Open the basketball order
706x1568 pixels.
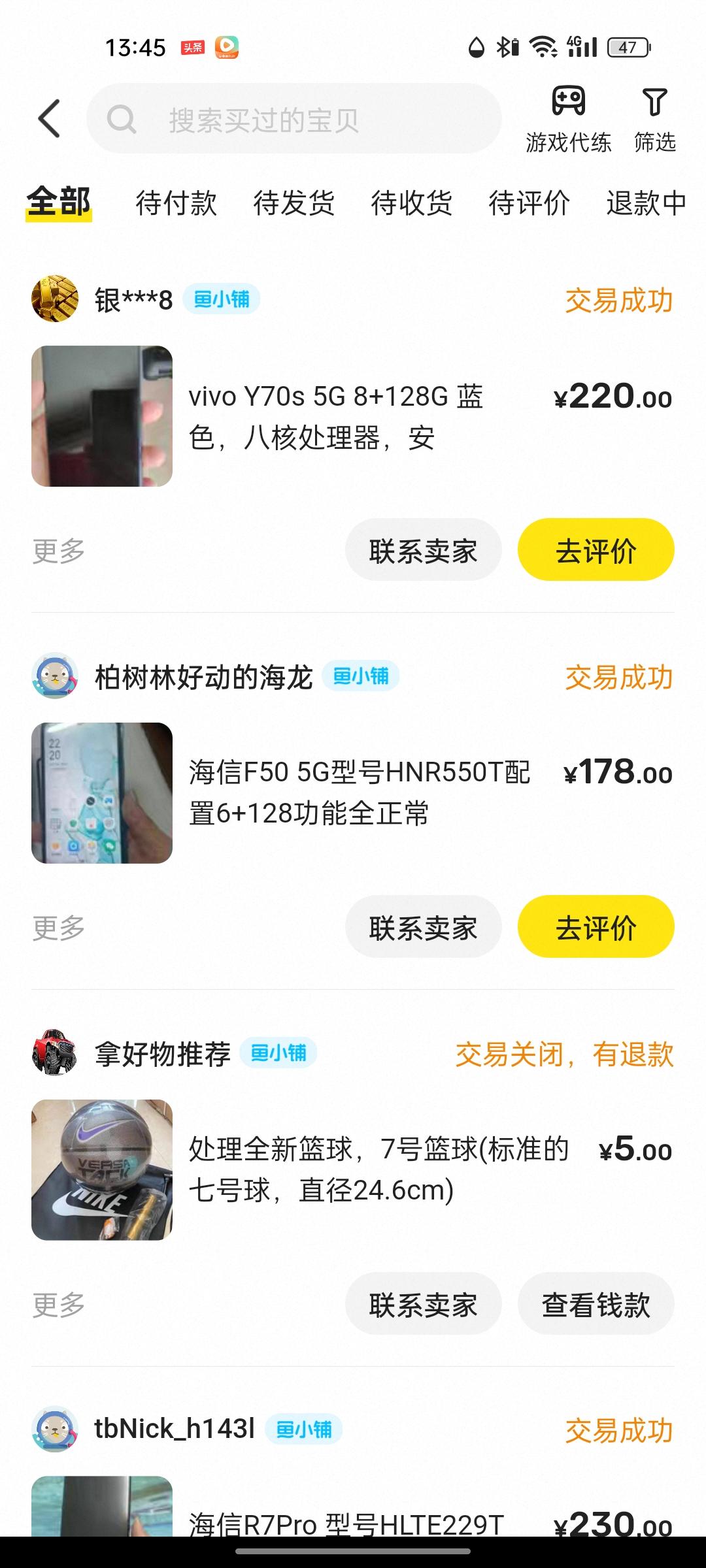(353, 1170)
